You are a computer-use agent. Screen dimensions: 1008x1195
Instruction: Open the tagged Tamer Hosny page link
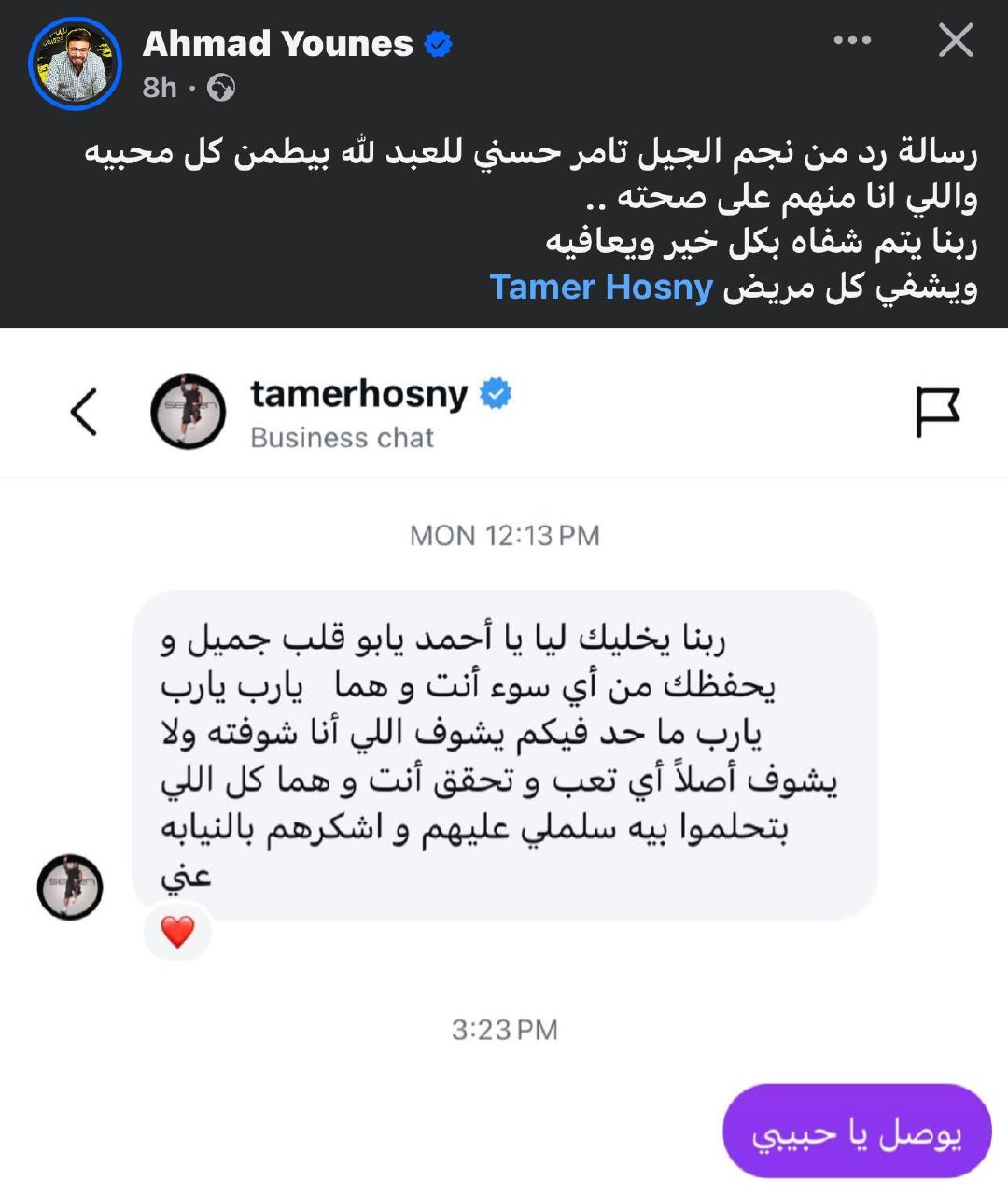click(x=601, y=287)
